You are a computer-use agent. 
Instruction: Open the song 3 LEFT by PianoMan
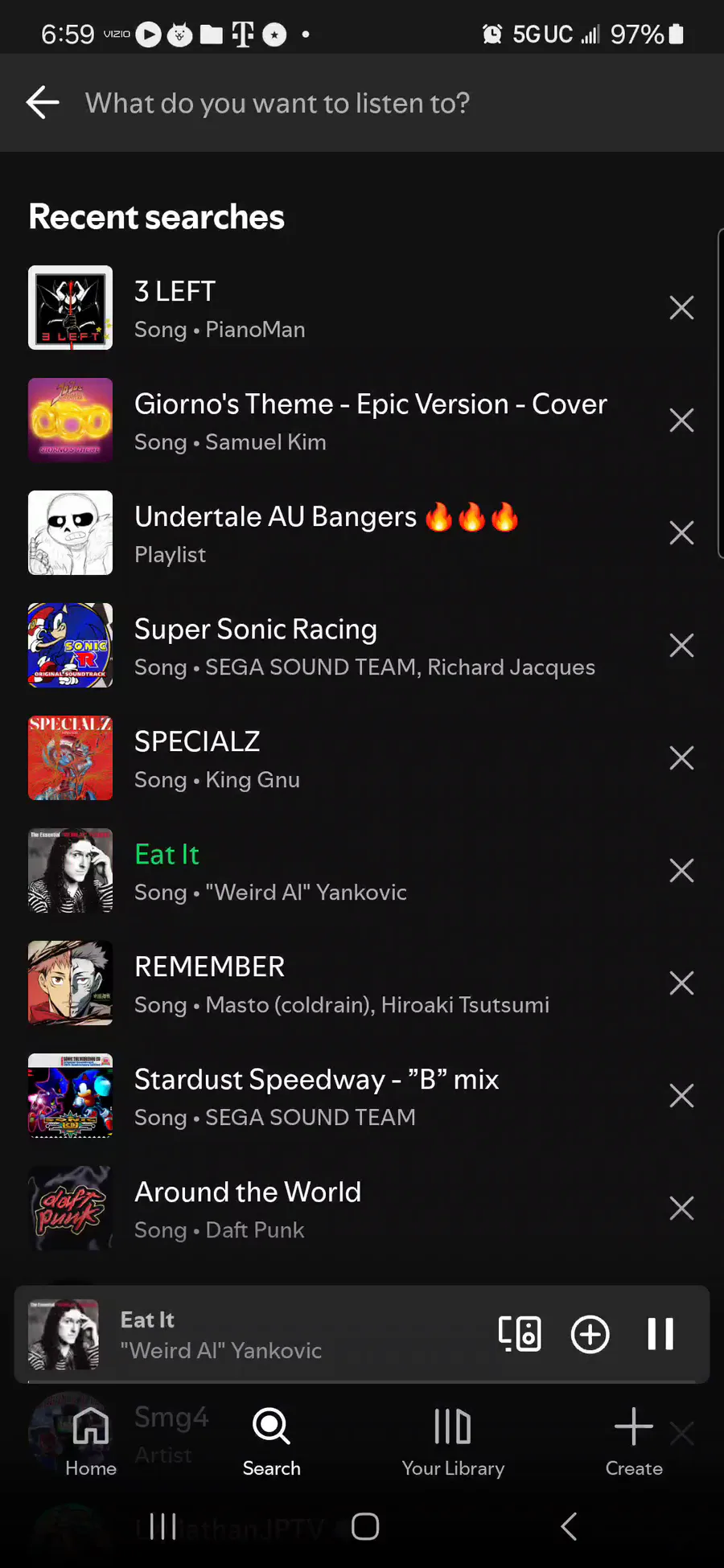(x=346, y=308)
